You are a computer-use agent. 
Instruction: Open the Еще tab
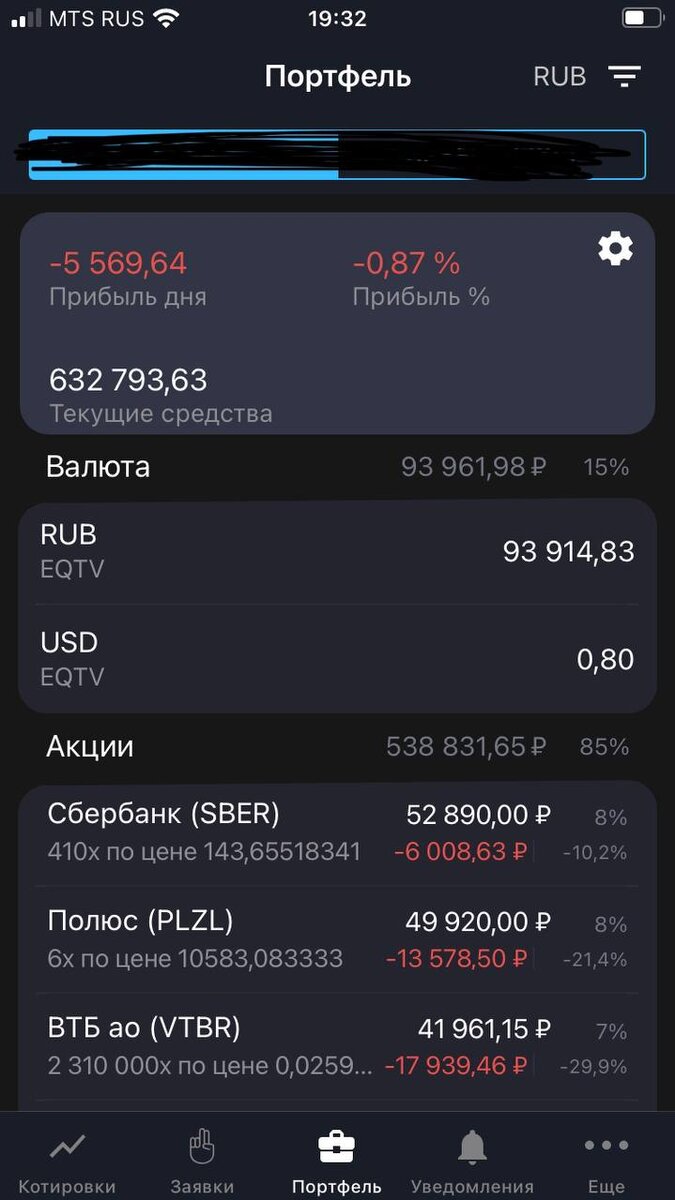[606, 1160]
